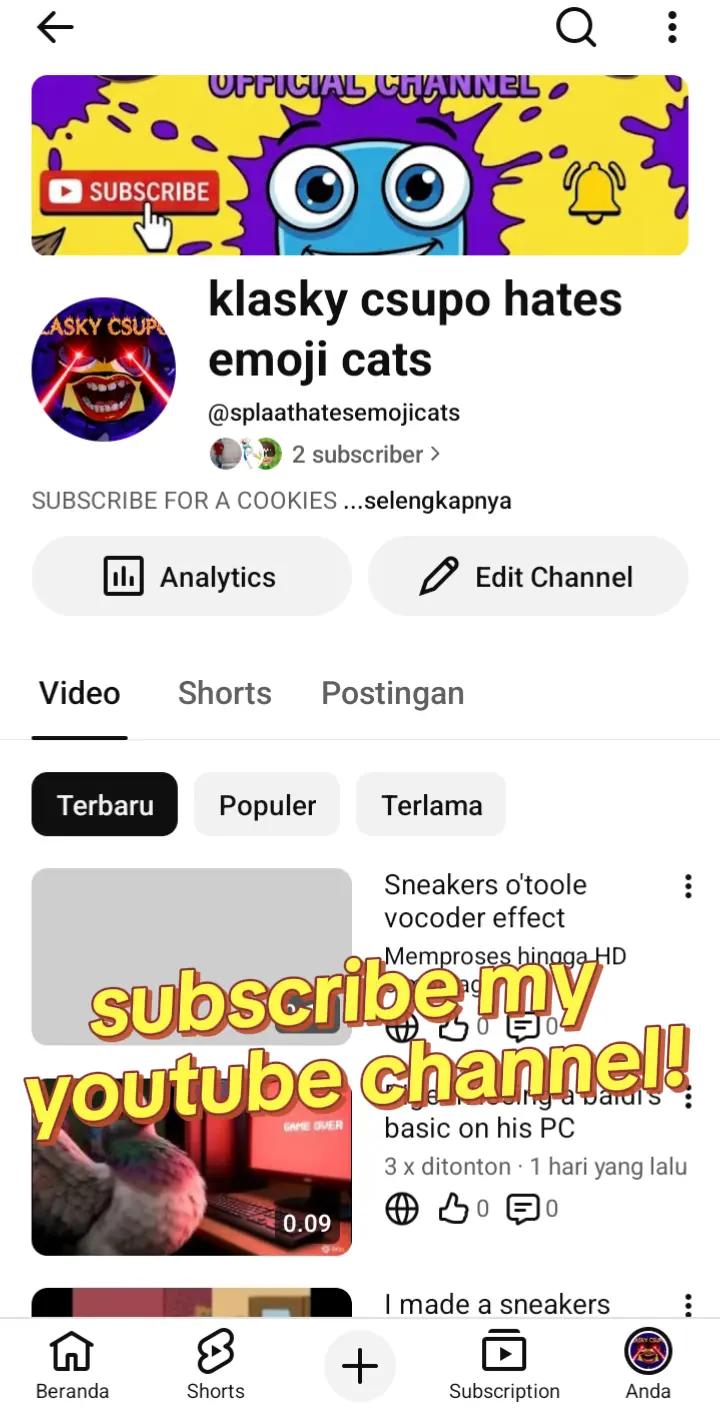Switch to the Postingan tab
720x1412 pixels.
pyautogui.click(x=393, y=693)
